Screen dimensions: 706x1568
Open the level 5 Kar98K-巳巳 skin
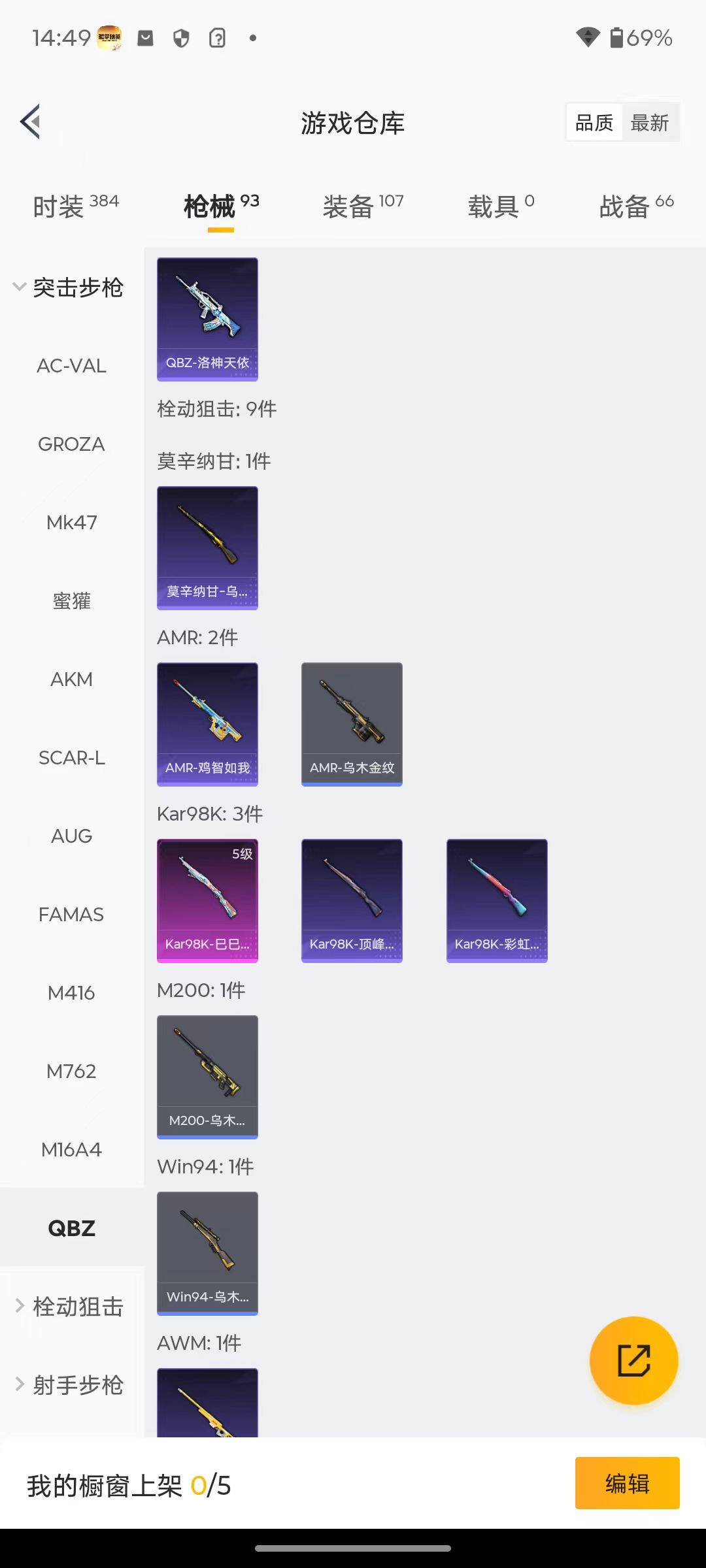[x=207, y=900]
